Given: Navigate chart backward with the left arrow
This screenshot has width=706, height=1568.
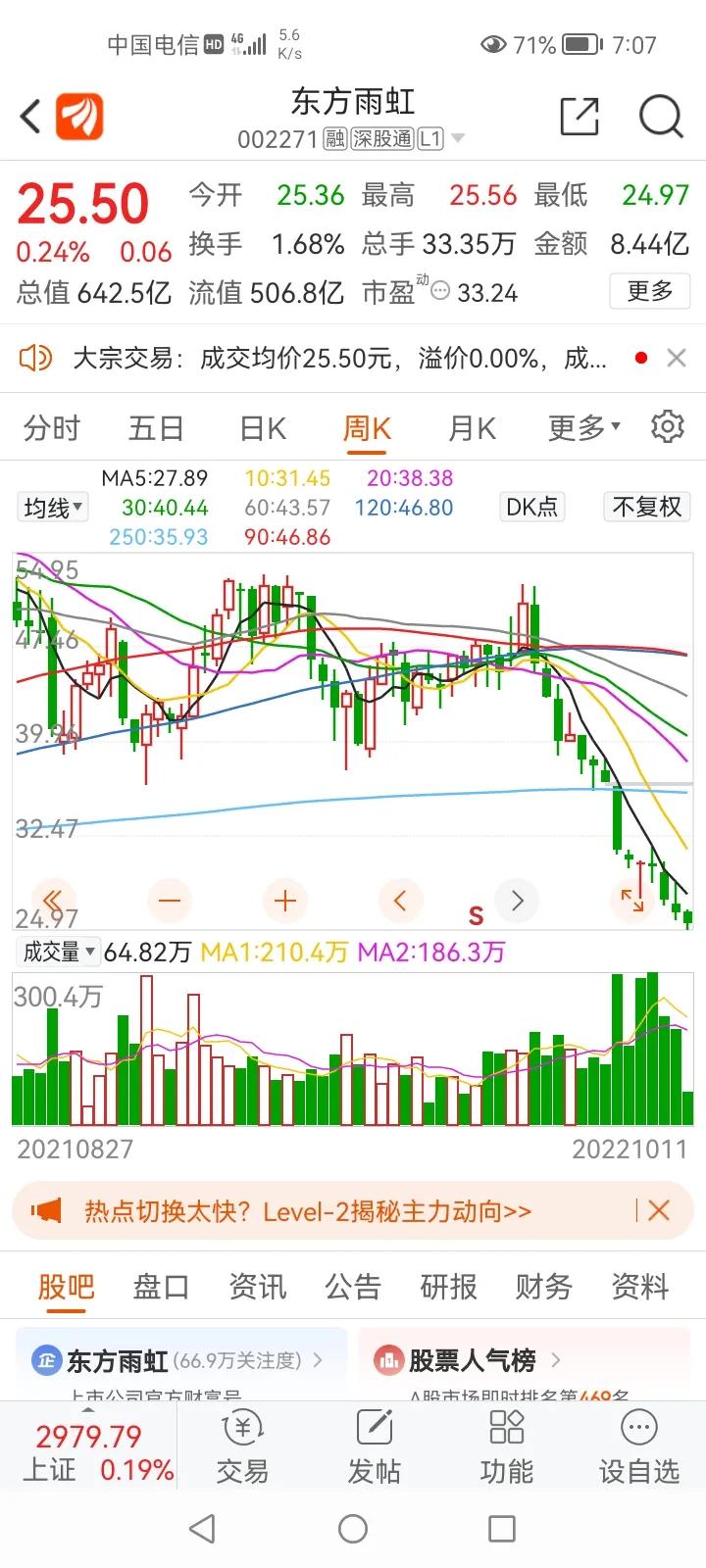Looking at the screenshot, I should click(x=400, y=900).
